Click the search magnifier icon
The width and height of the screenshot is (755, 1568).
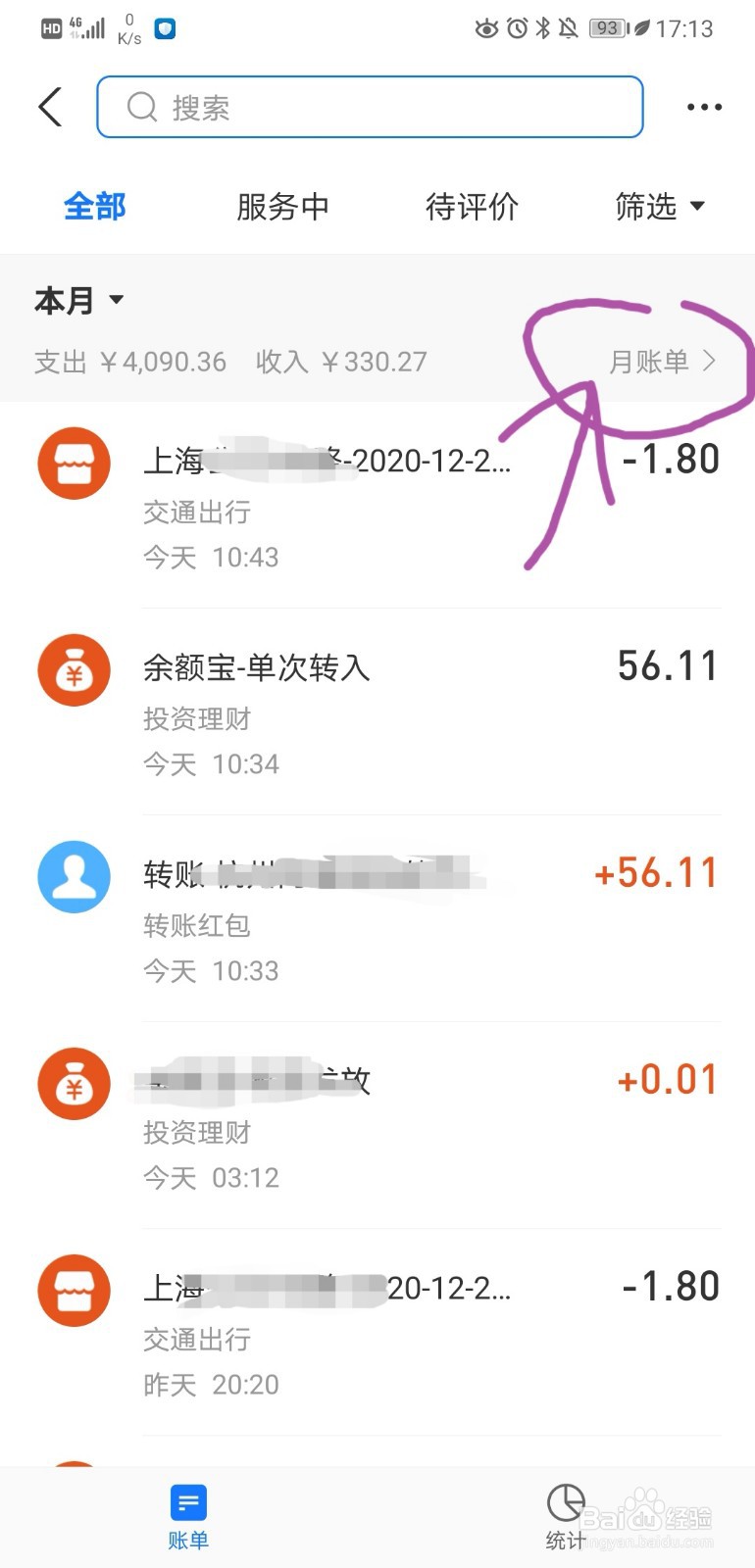(x=141, y=108)
